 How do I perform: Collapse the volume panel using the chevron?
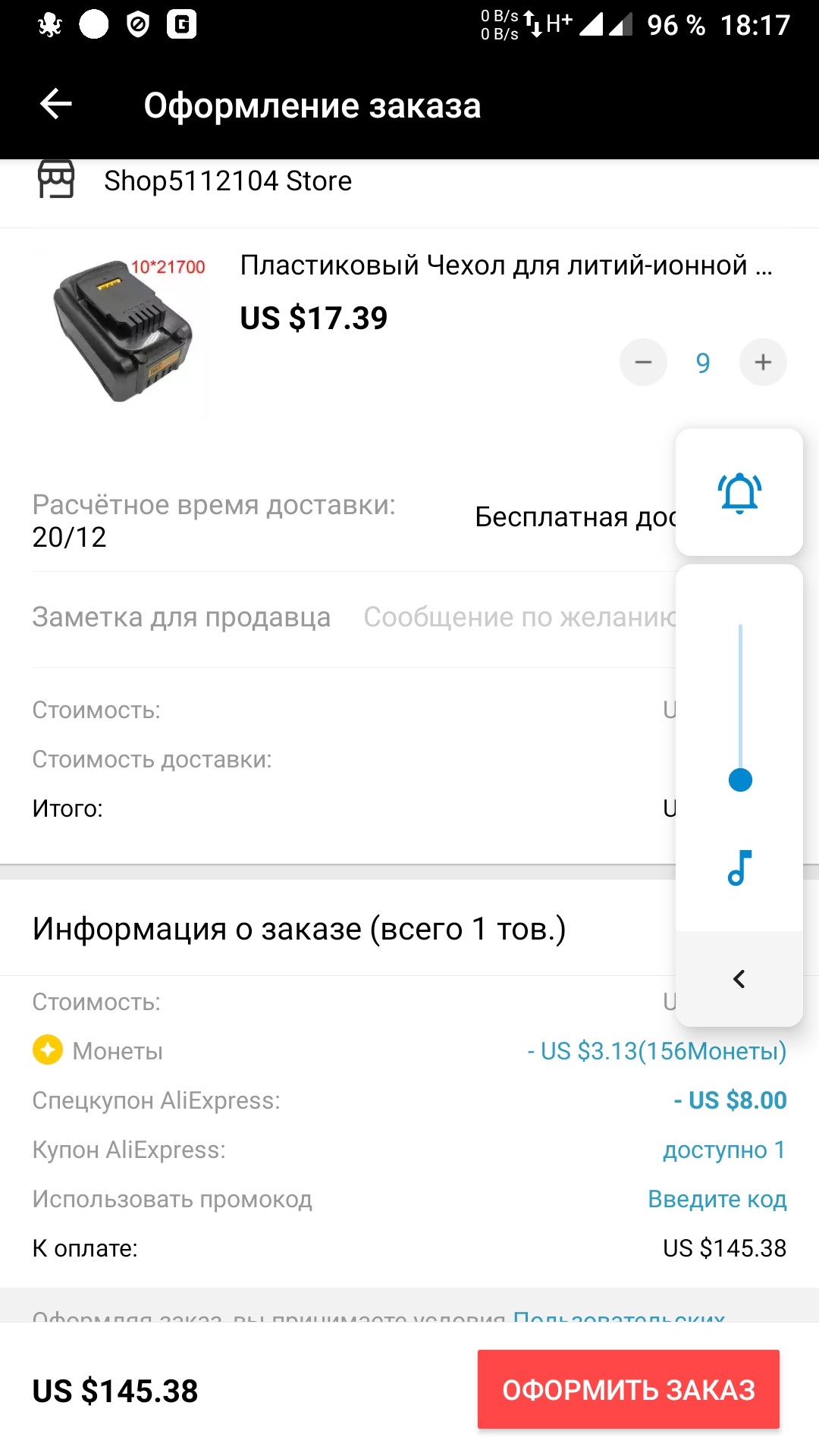[x=738, y=979]
